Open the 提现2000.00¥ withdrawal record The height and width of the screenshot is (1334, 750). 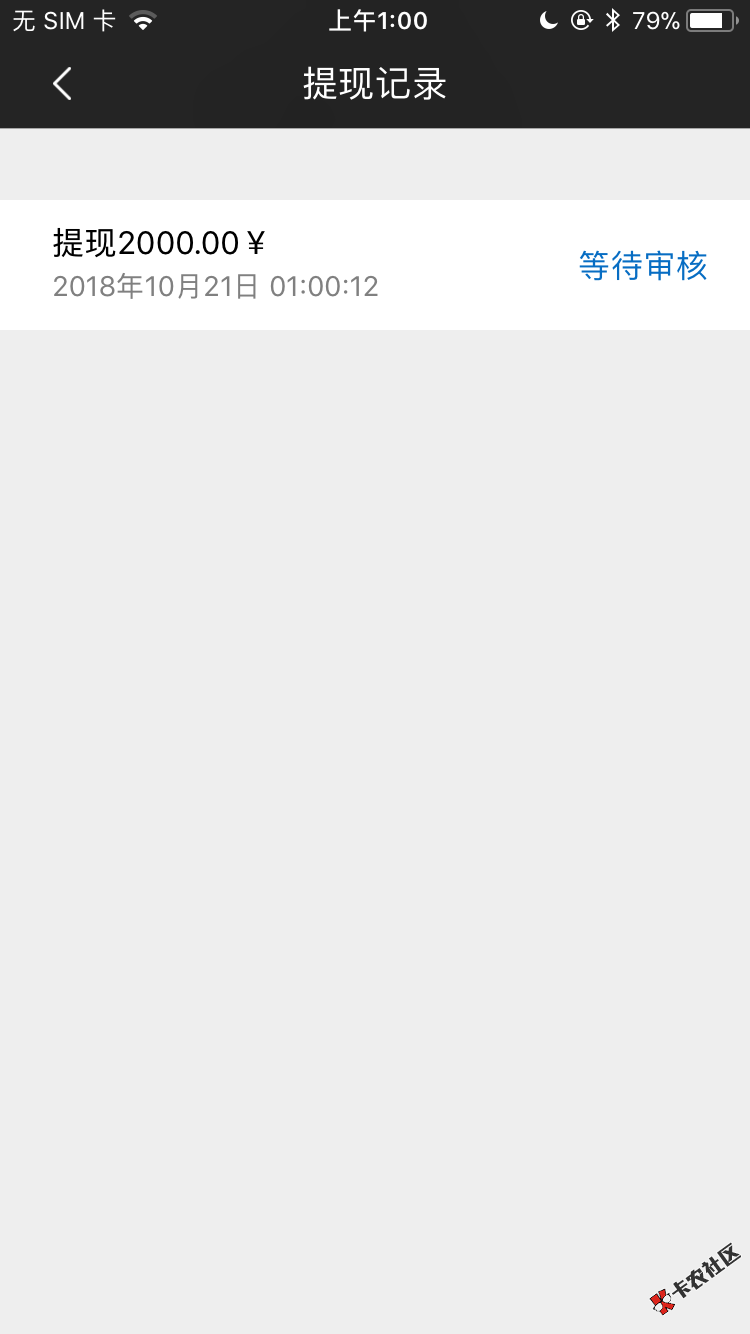[x=374, y=265]
